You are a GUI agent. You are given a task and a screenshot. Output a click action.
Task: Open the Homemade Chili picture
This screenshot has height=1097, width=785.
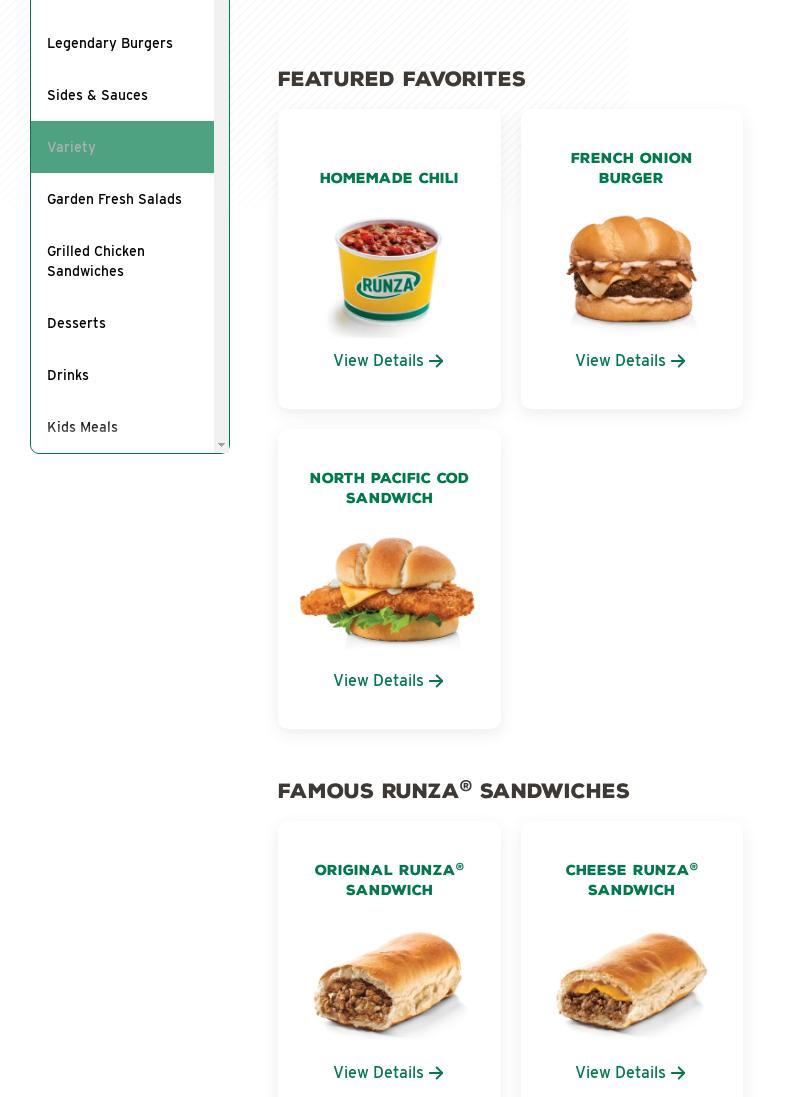tap(388, 273)
